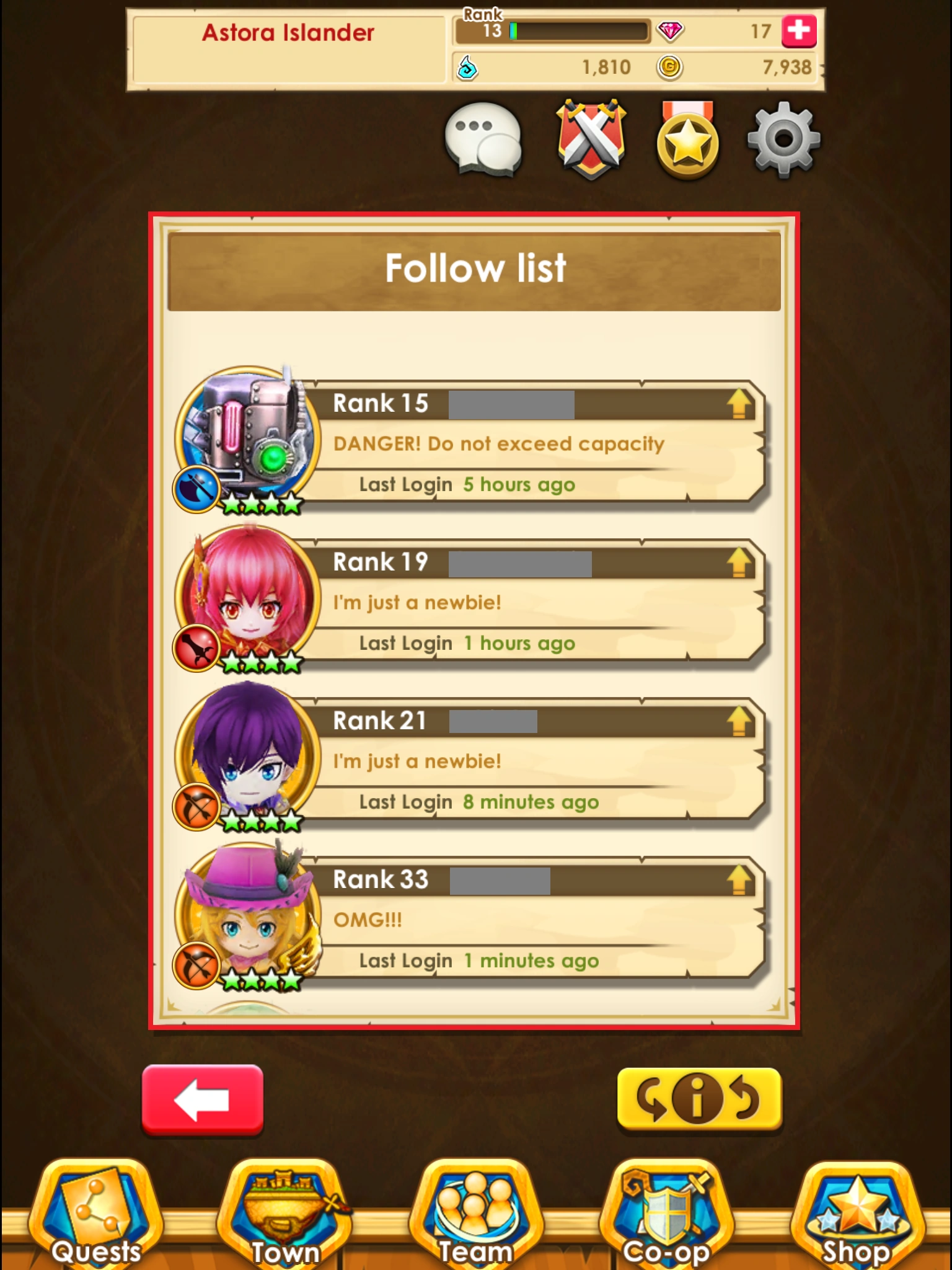Switch to the Quests tab

[96, 1214]
